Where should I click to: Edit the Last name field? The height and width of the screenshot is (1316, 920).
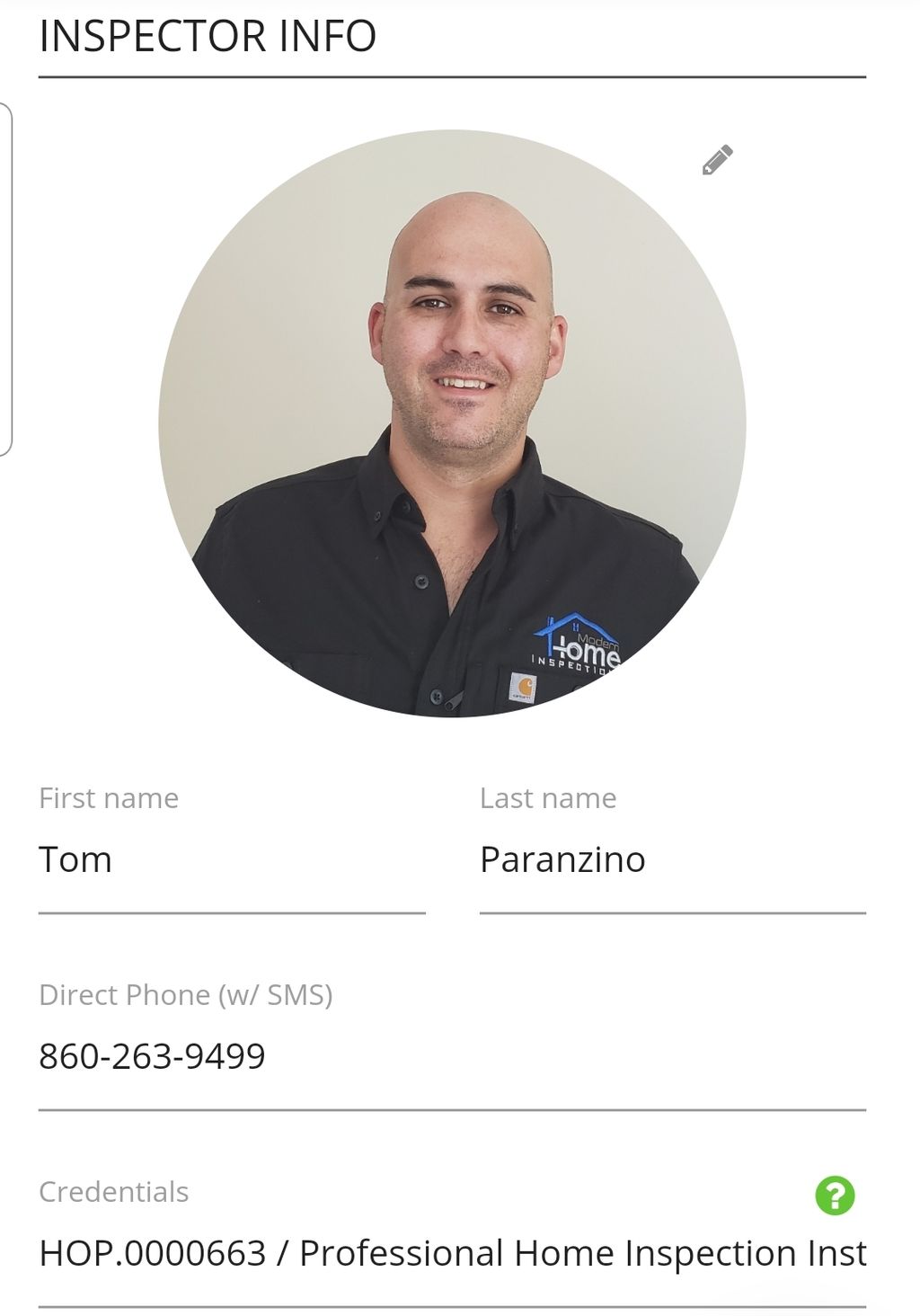click(671, 860)
